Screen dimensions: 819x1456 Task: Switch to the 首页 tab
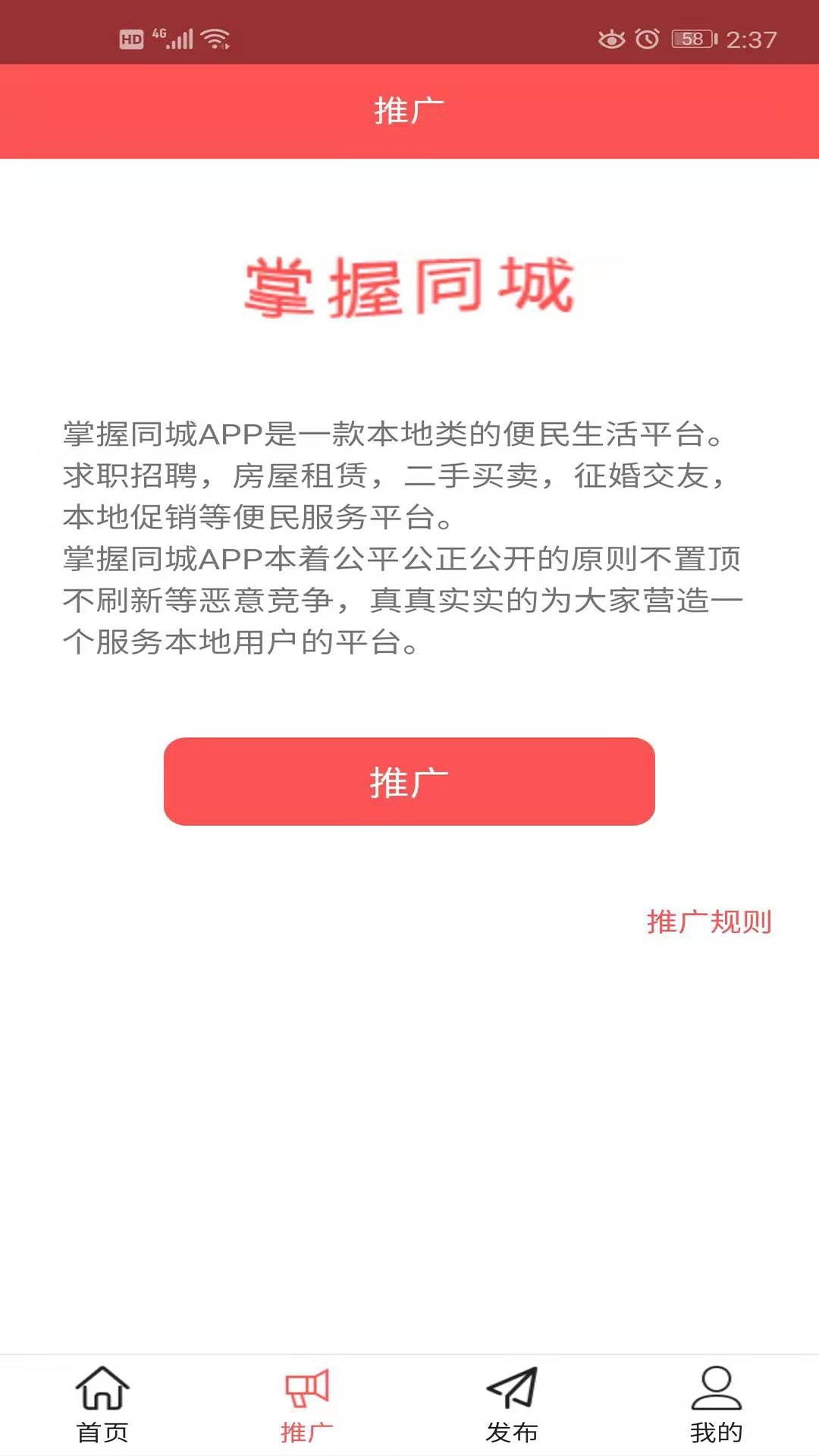(102, 1404)
